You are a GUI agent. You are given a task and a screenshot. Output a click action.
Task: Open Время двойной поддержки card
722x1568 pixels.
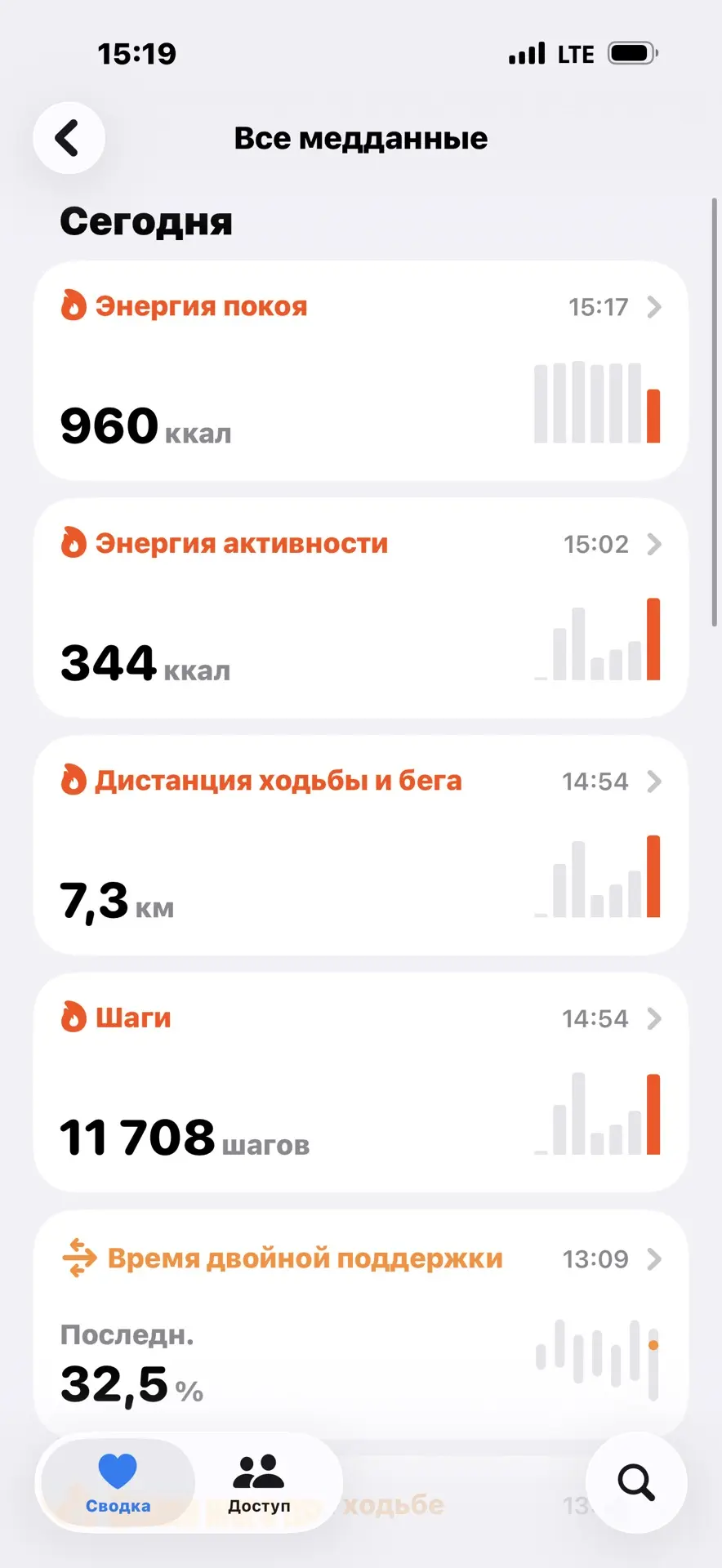[x=361, y=1321]
